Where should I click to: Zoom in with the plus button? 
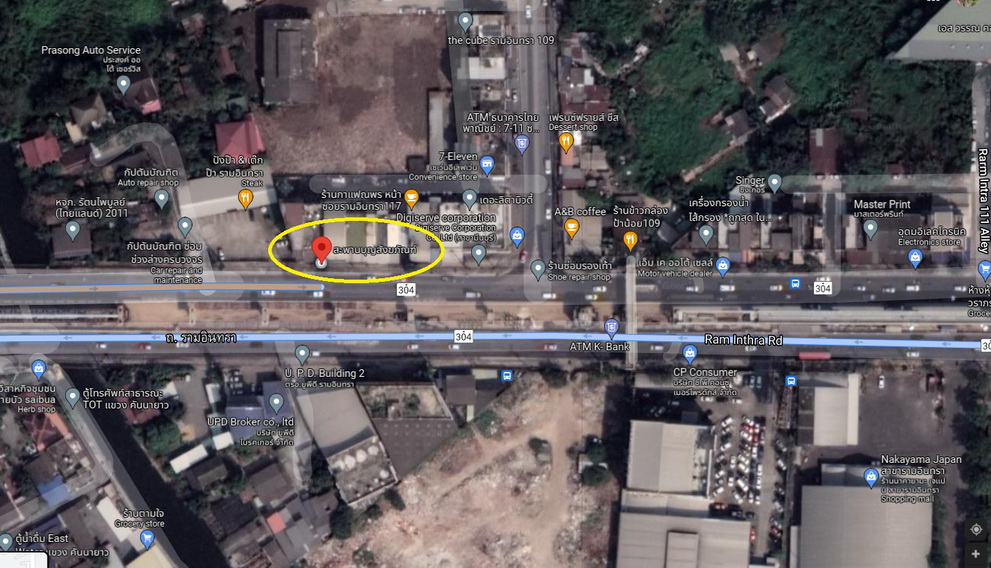975,554
